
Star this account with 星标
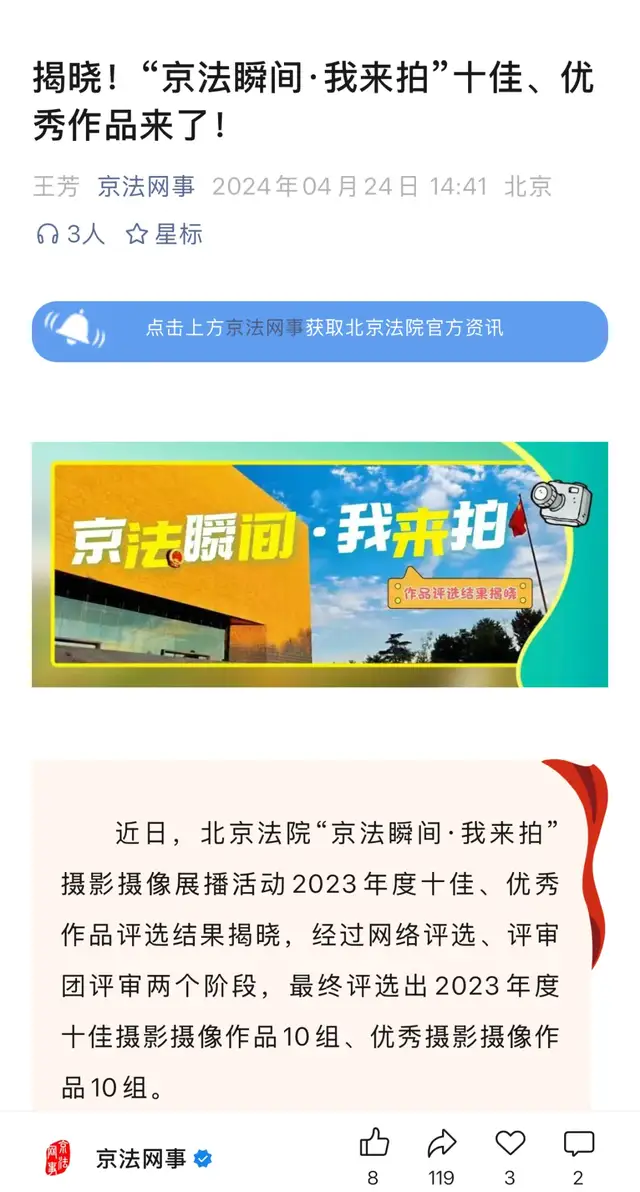164,235
